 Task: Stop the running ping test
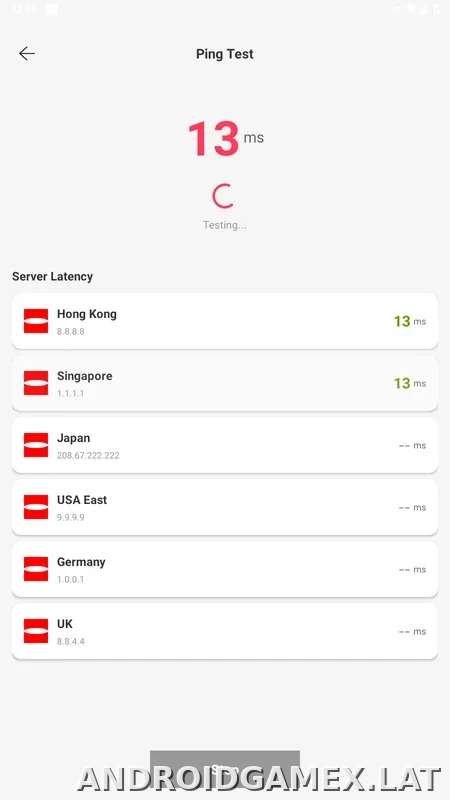(224, 768)
